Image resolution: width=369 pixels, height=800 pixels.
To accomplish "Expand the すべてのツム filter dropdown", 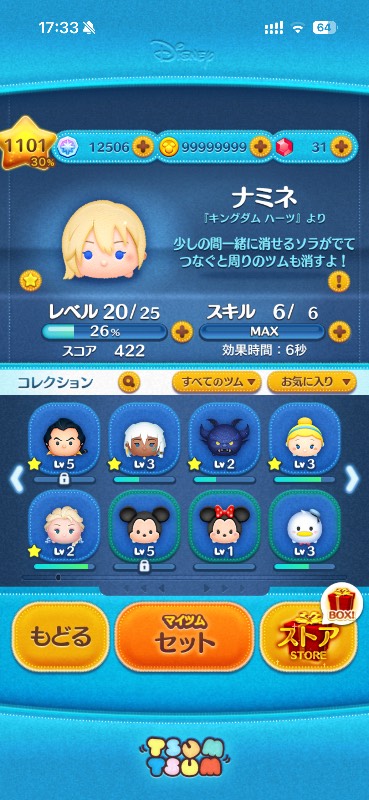I will 216,381.
